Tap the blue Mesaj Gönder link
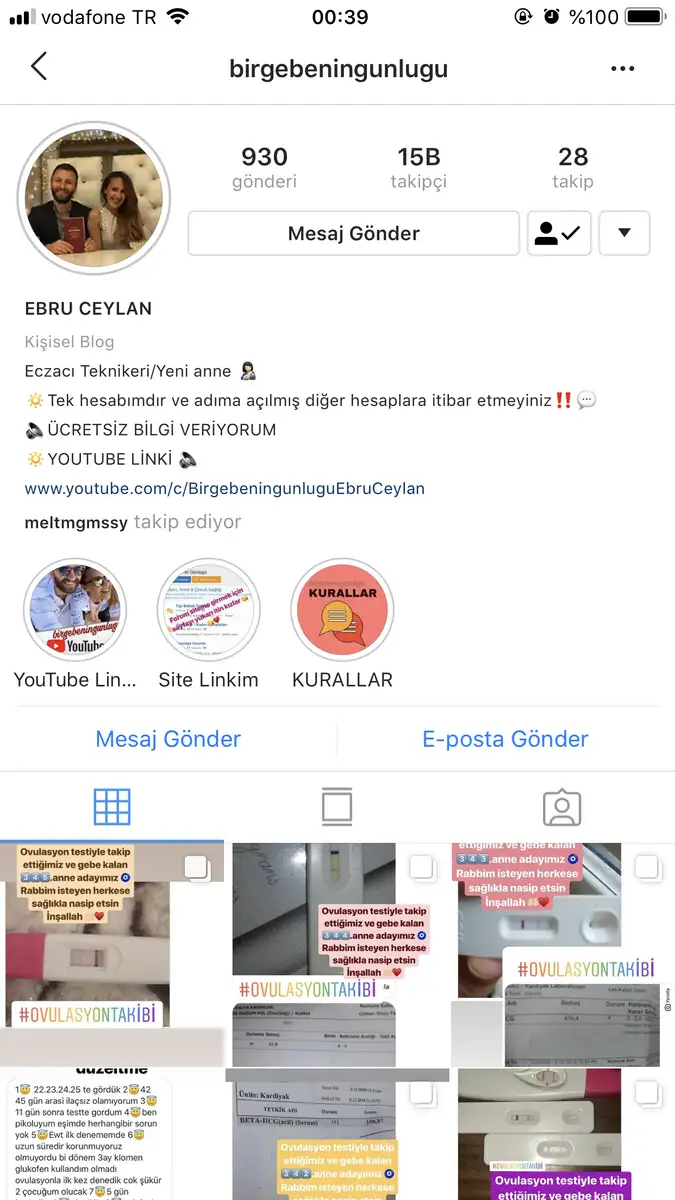Screen dimensions: 675x1200 click(x=168, y=739)
